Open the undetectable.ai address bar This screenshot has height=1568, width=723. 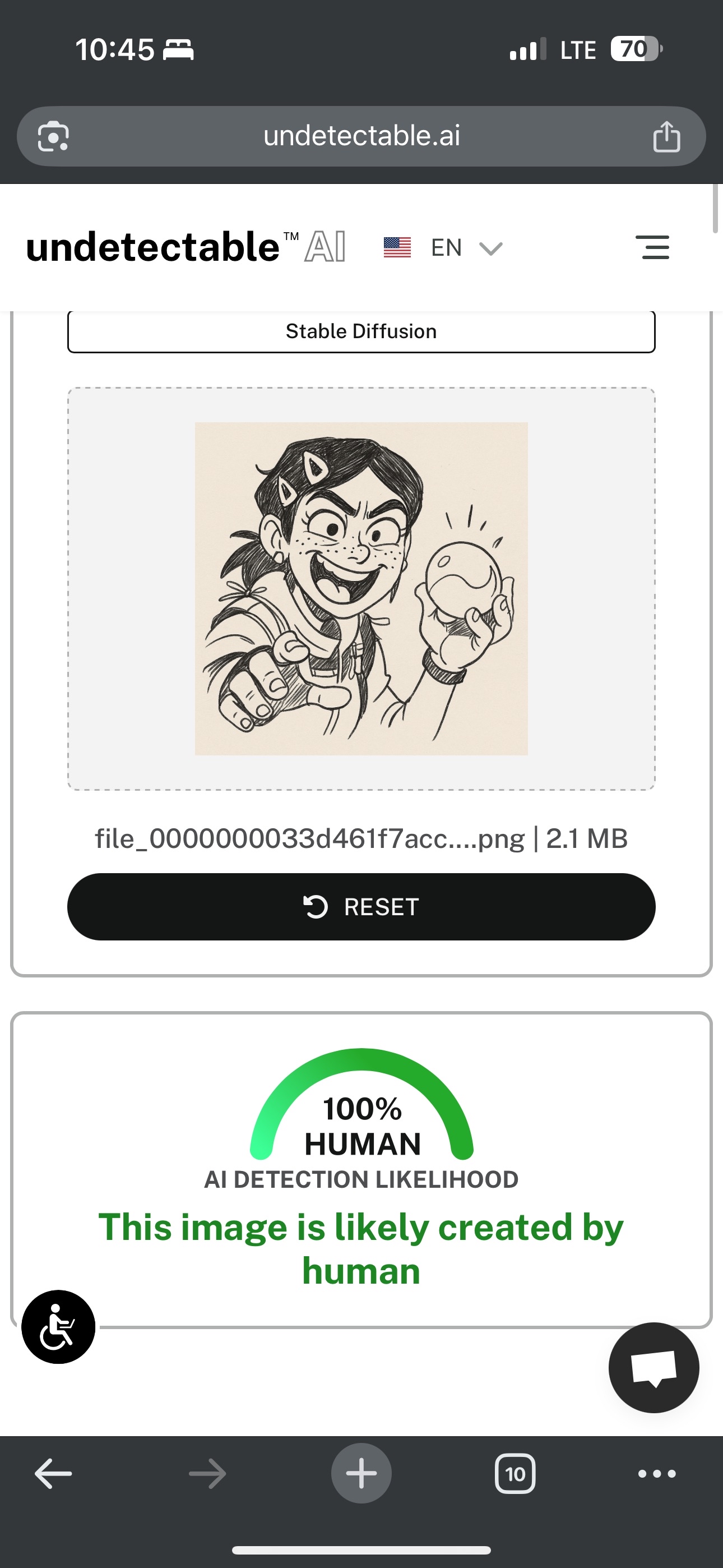click(361, 136)
